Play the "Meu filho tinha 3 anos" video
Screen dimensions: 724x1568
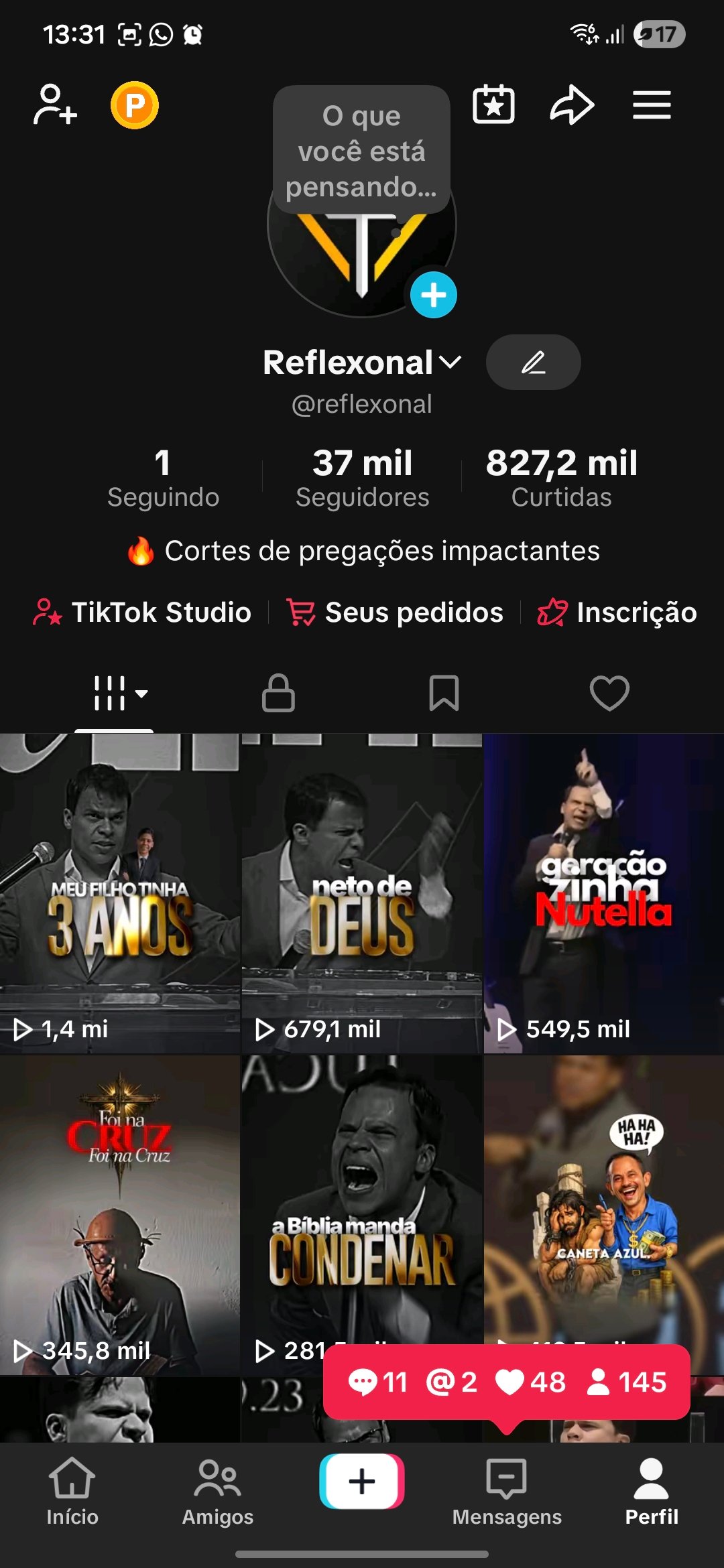point(120,893)
